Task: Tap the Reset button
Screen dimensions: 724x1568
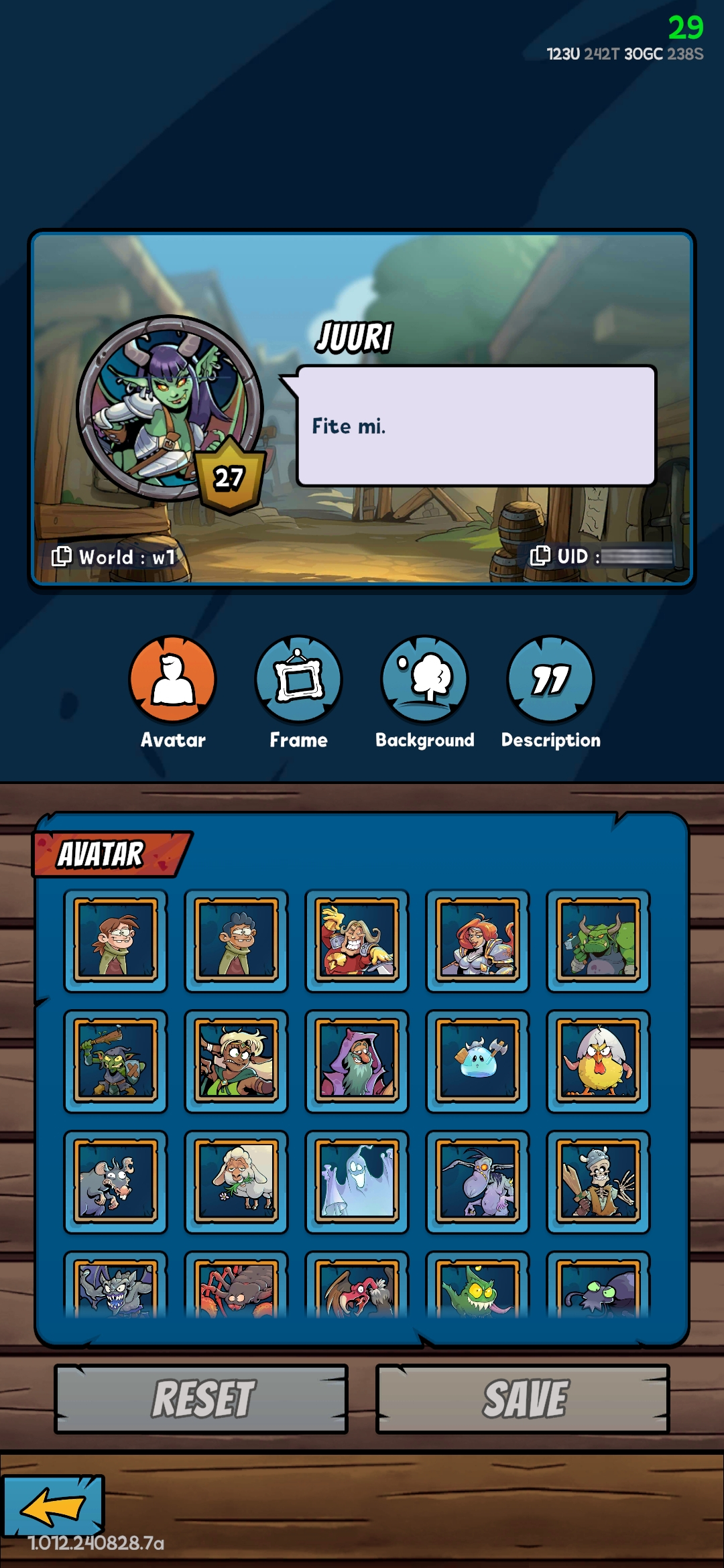Action: pos(201,1399)
